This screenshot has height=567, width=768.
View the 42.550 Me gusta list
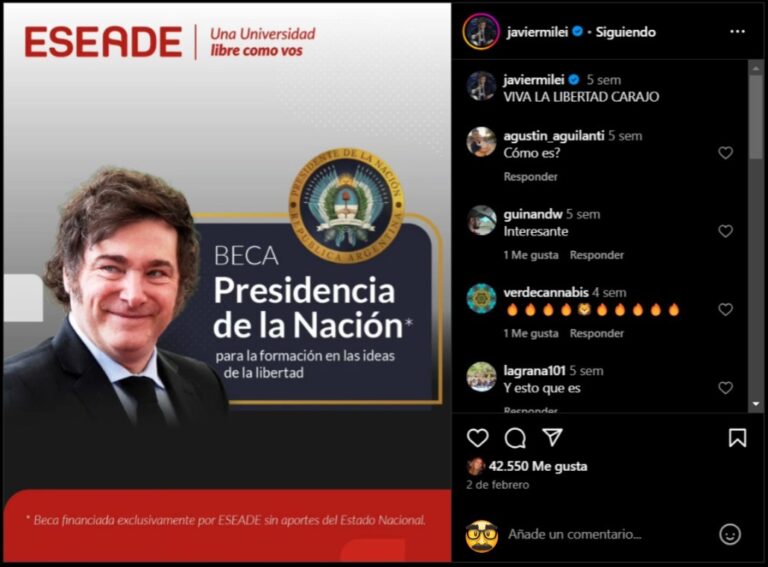click(x=537, y=466)
